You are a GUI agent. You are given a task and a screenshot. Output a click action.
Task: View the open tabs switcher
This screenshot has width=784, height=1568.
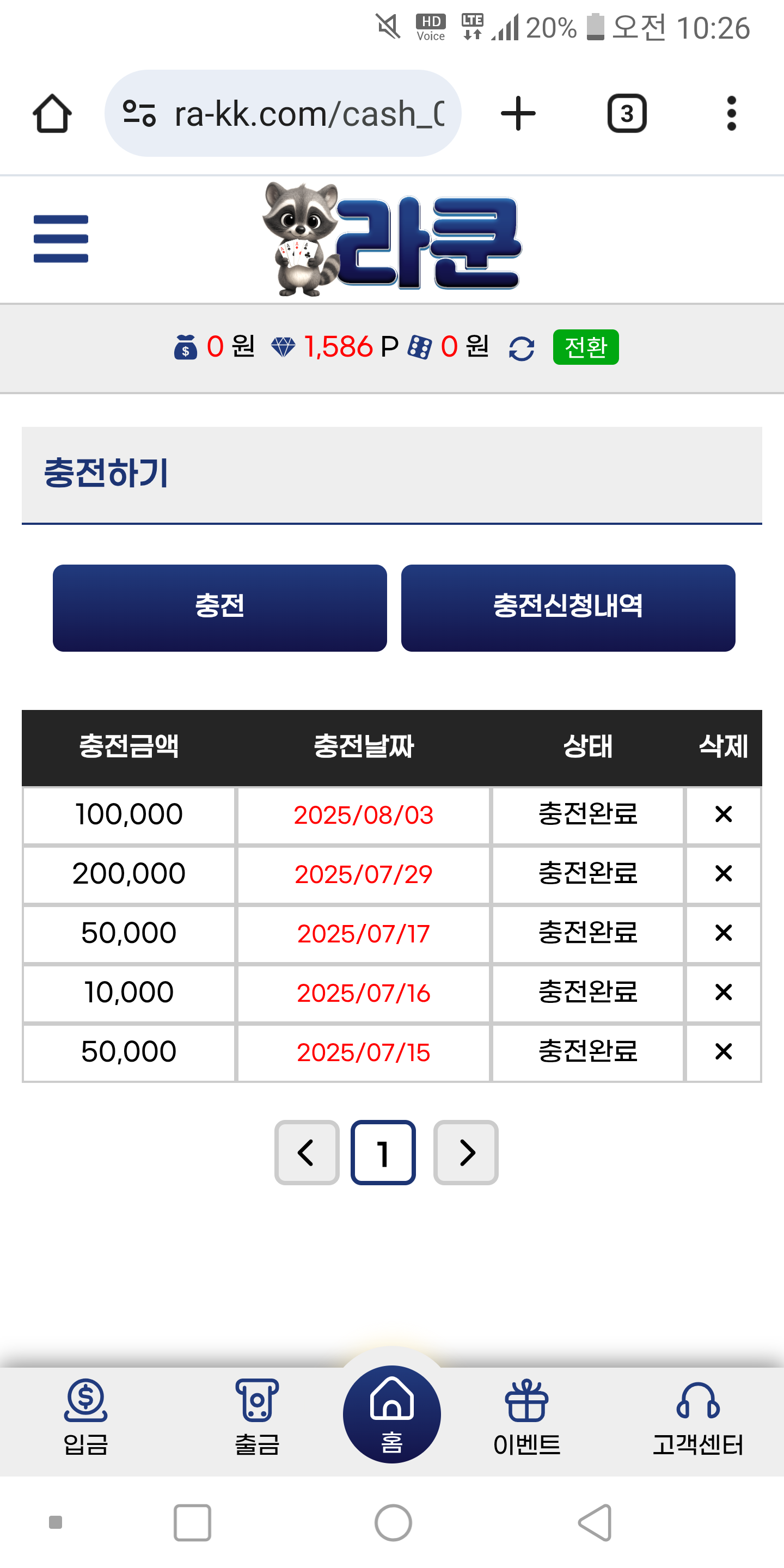(x=626, y=114)
